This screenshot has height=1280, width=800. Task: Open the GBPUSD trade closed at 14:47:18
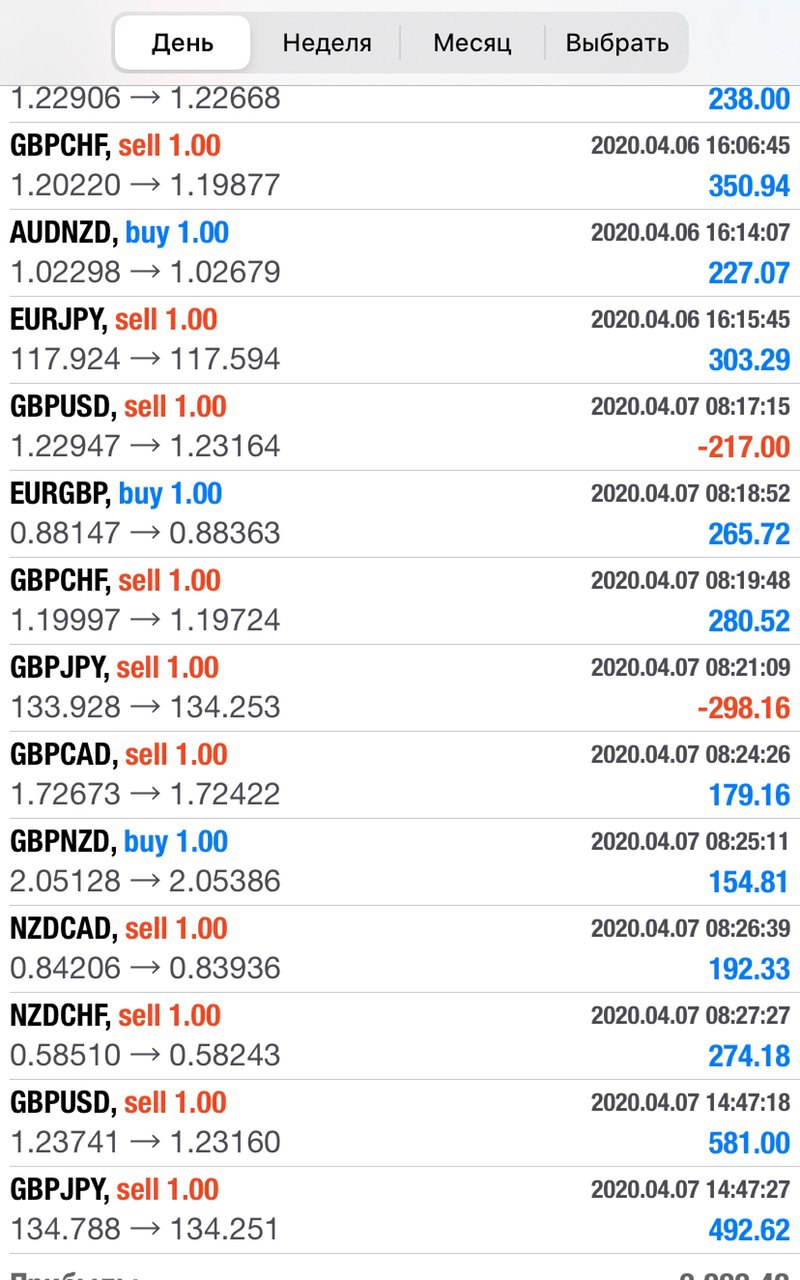(400, 1123)
